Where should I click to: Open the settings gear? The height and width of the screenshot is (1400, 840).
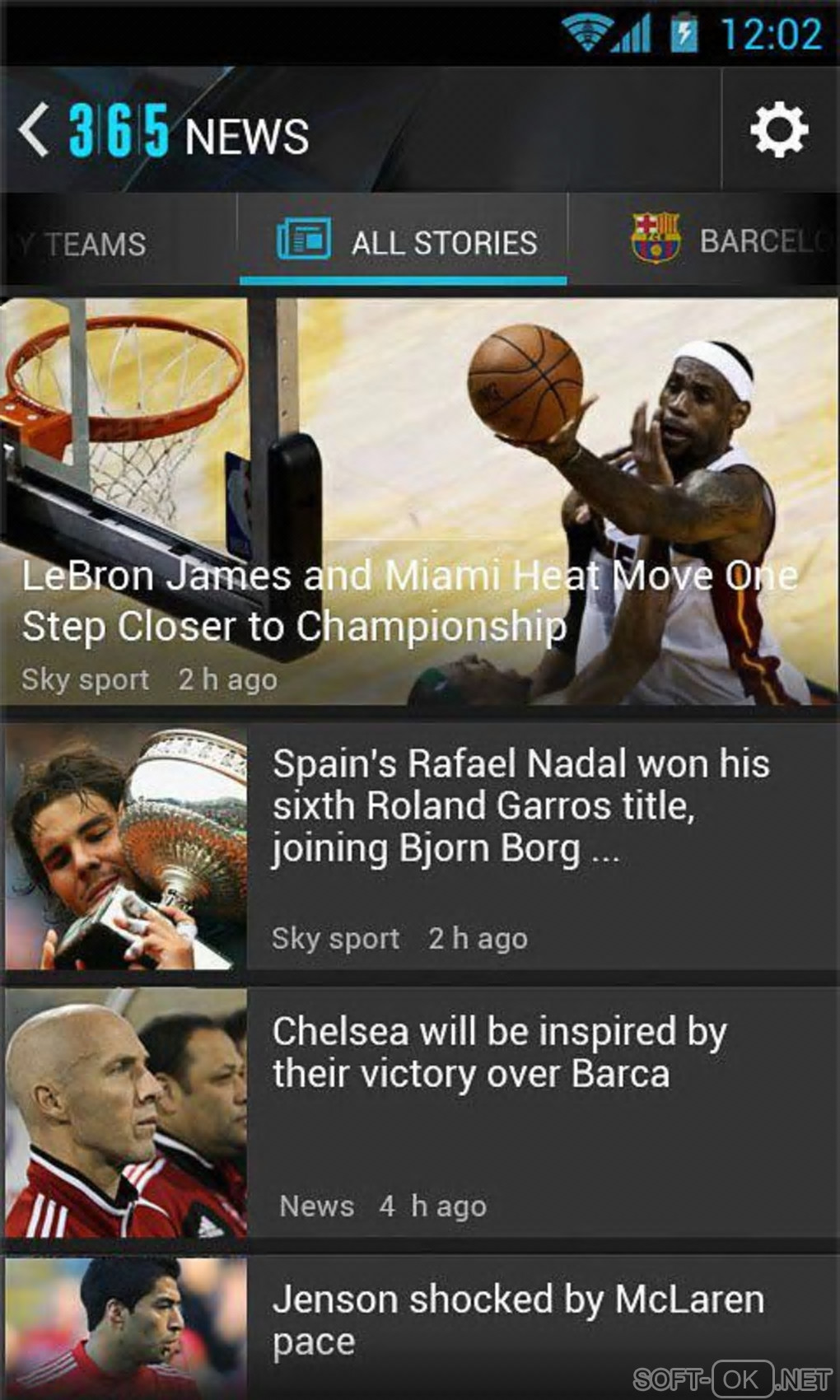[778, 131]
